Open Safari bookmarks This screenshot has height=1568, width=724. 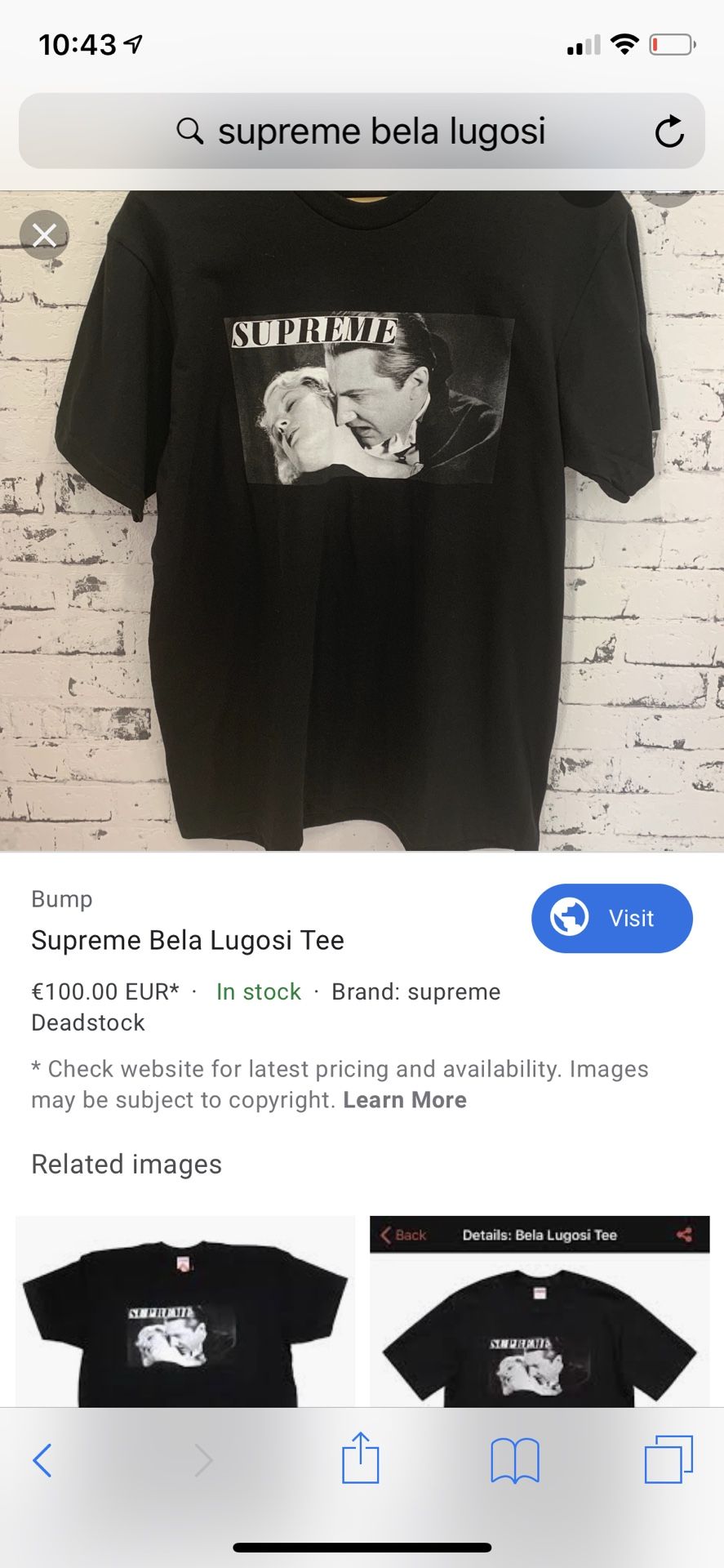tap(514, 1460)
